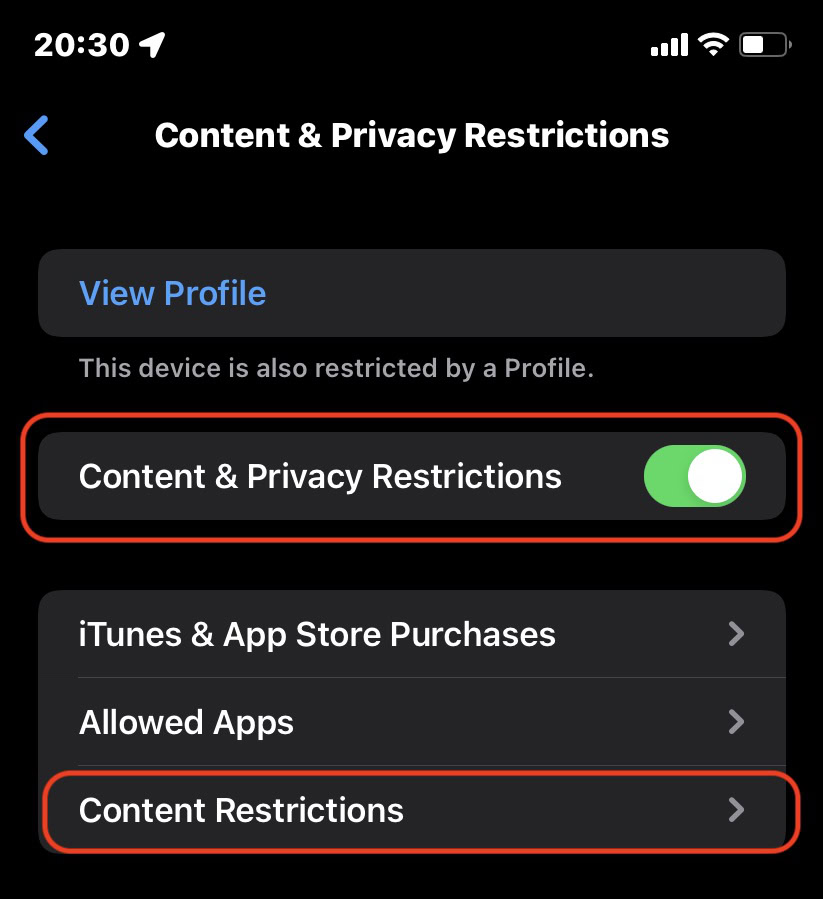Screen dimensions: 823x899
Task: Turn off Content & Privacy Restrictions switch
Action: tap(695, 476)
